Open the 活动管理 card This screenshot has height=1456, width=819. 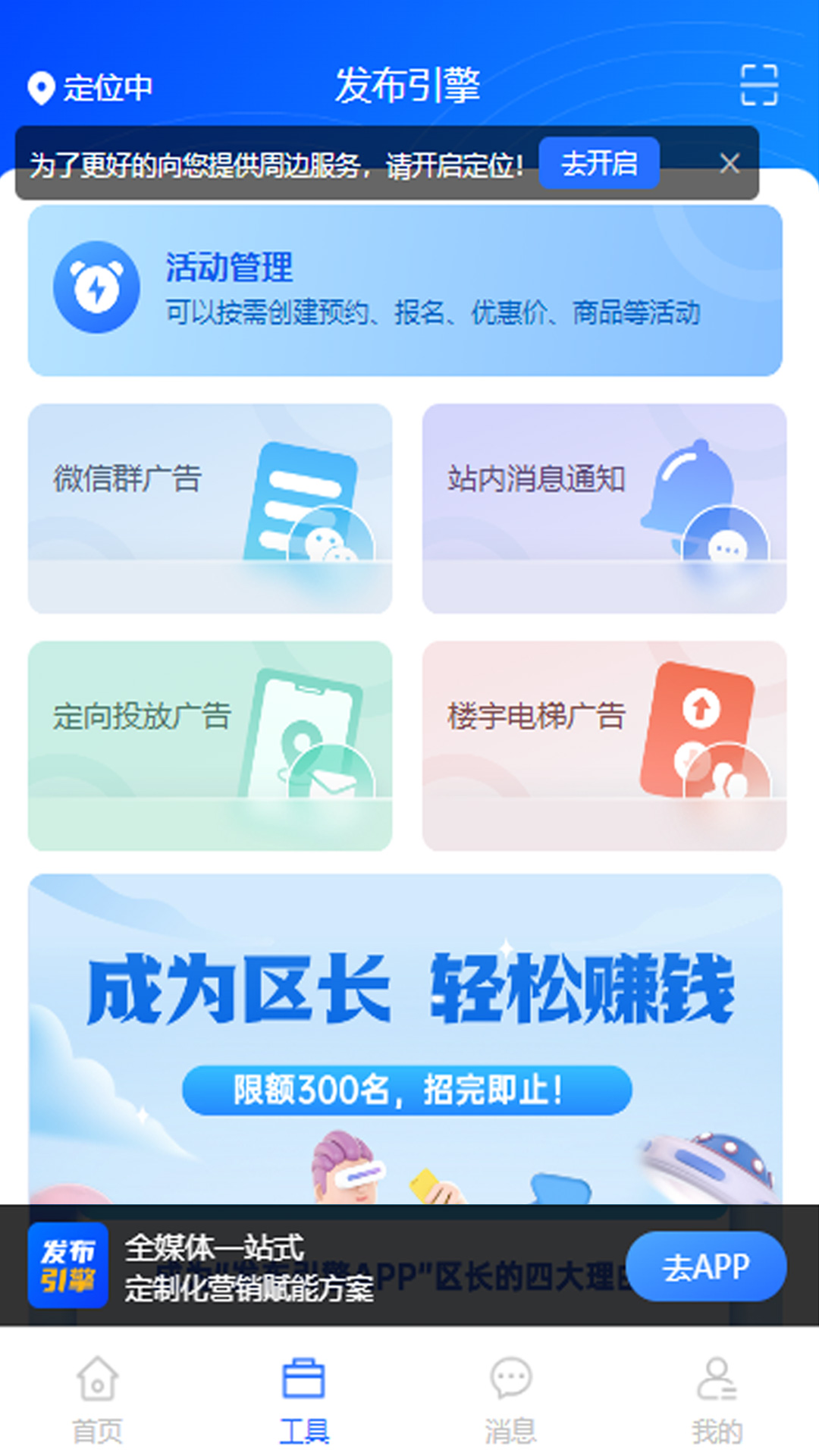[405, 290]
